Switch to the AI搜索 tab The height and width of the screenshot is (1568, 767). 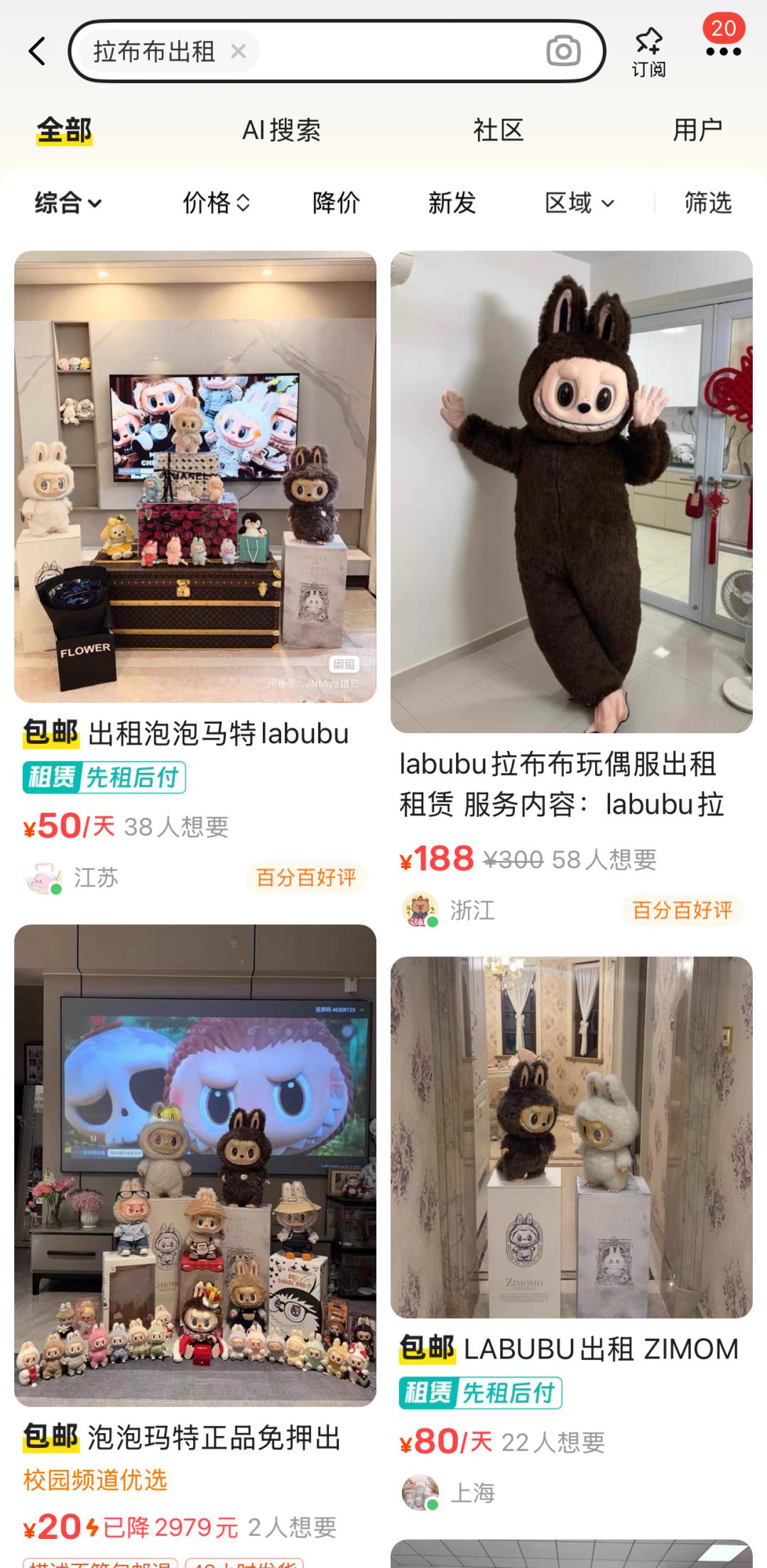point(281,130)
